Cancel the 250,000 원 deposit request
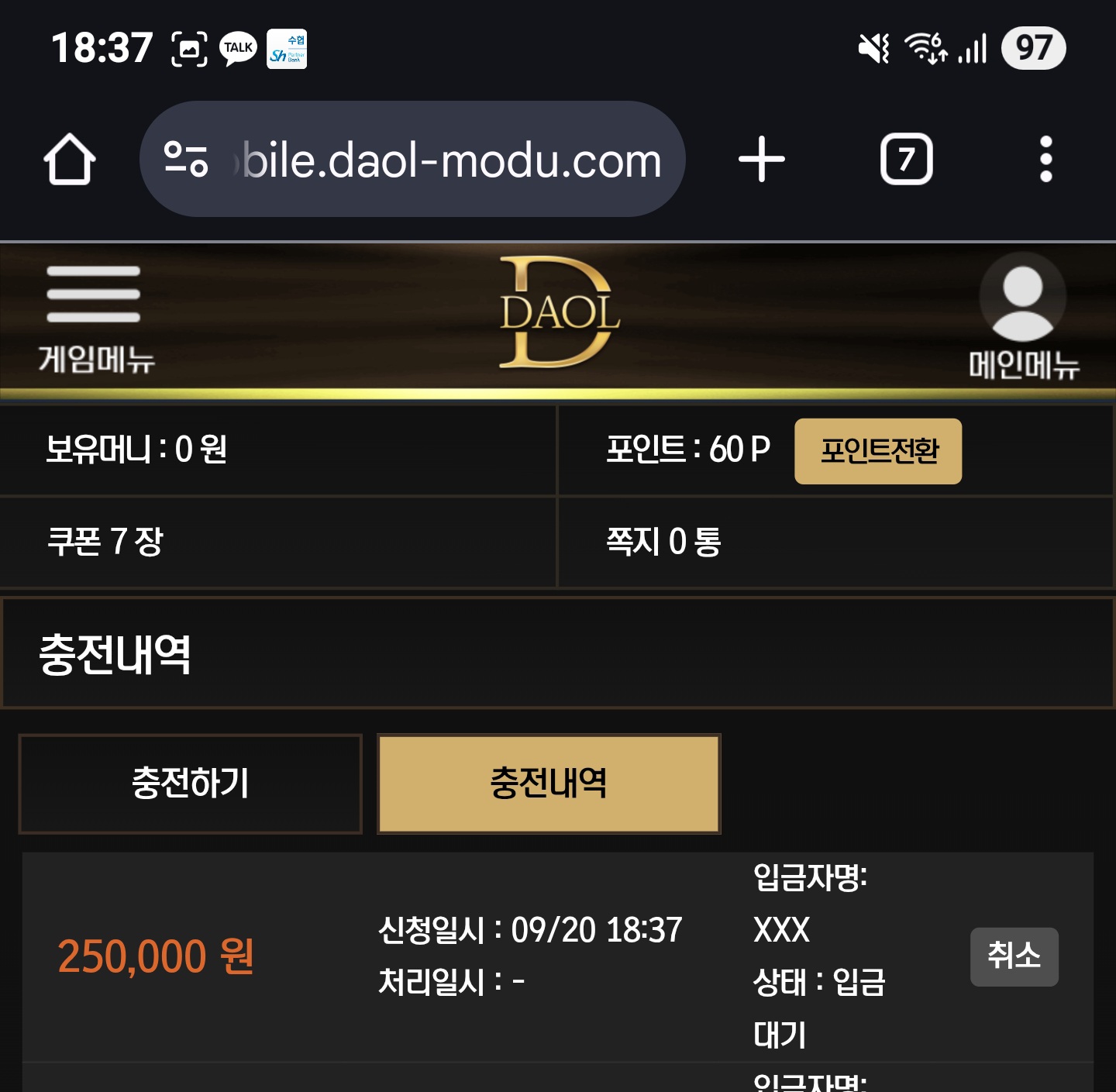Viewport: 1116px width, 1092px height. tap(1014, 956)
